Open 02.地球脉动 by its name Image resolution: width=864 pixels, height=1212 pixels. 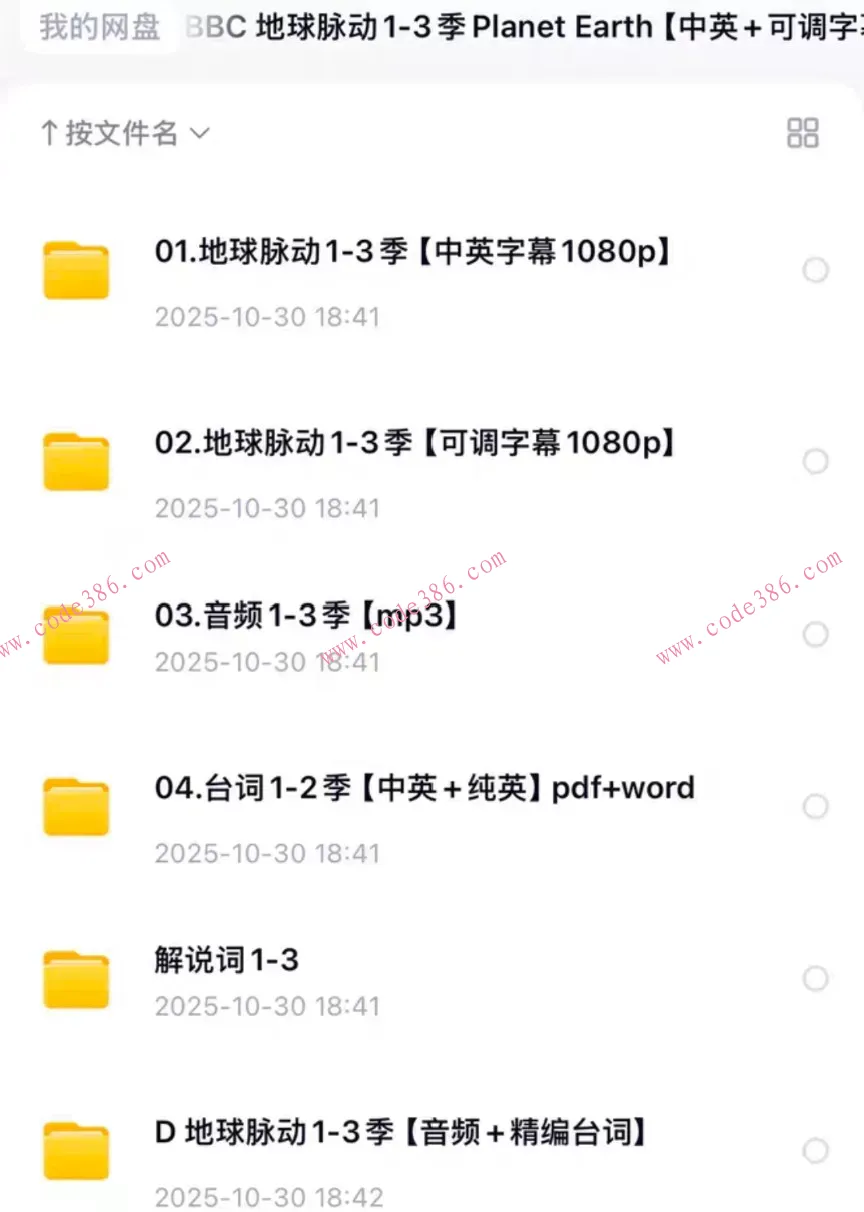point(415,443)
